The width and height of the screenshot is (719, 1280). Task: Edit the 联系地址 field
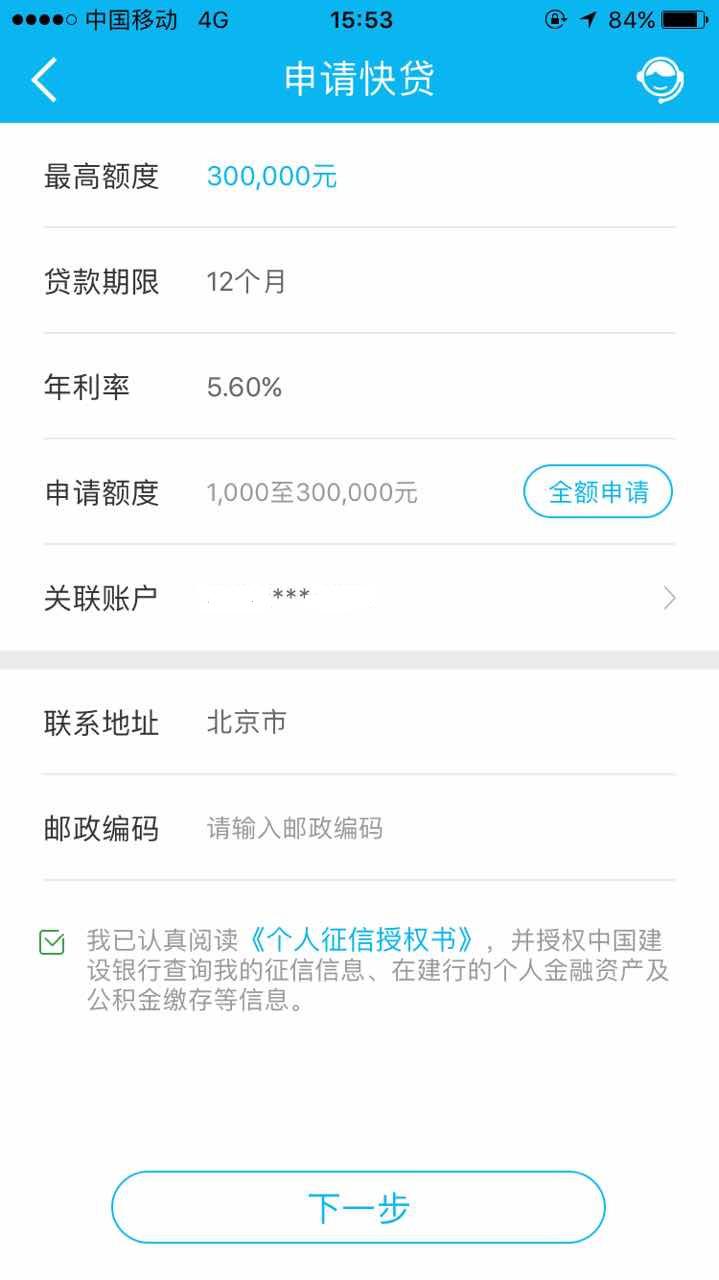[440, 722]
